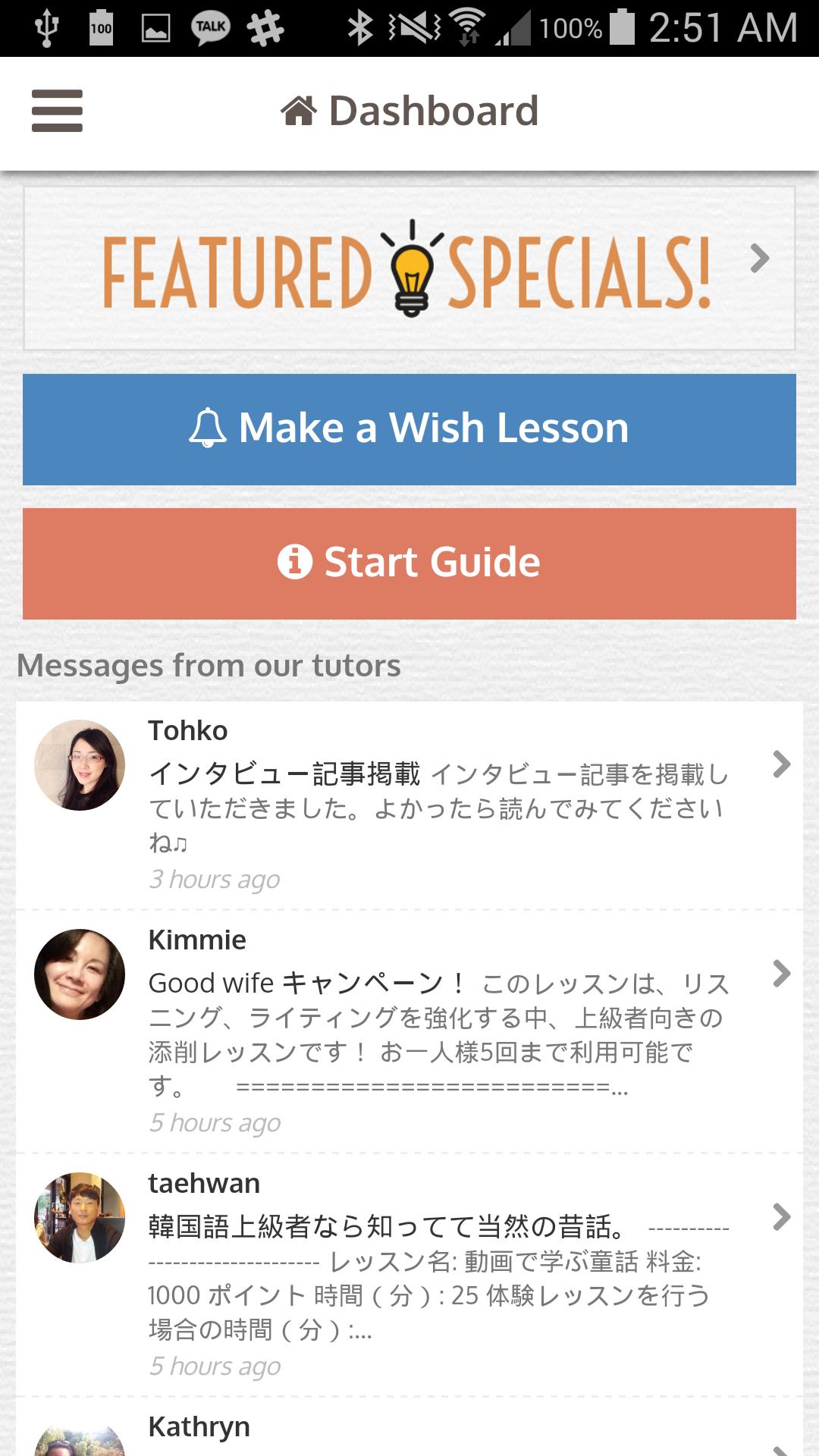The image size is (819, 1456).
Task: Open Tohko's profile picture
Action: tap(80, 766)
